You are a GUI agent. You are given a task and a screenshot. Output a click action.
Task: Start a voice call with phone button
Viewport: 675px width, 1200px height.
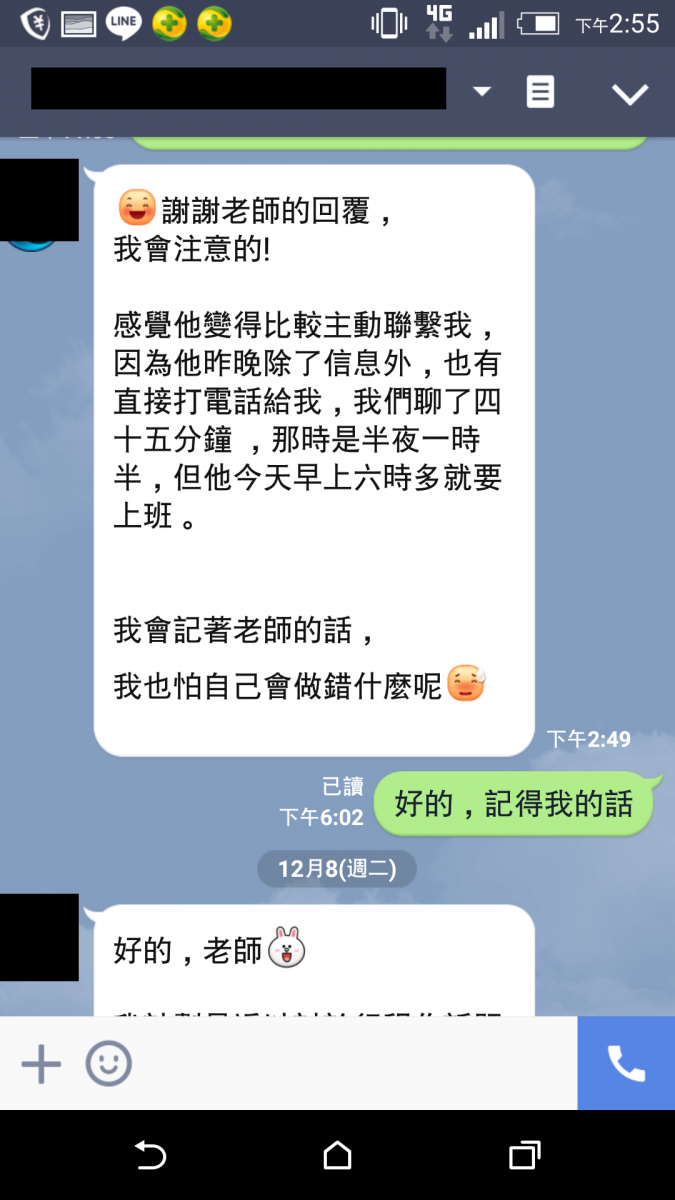(626, 1064)
